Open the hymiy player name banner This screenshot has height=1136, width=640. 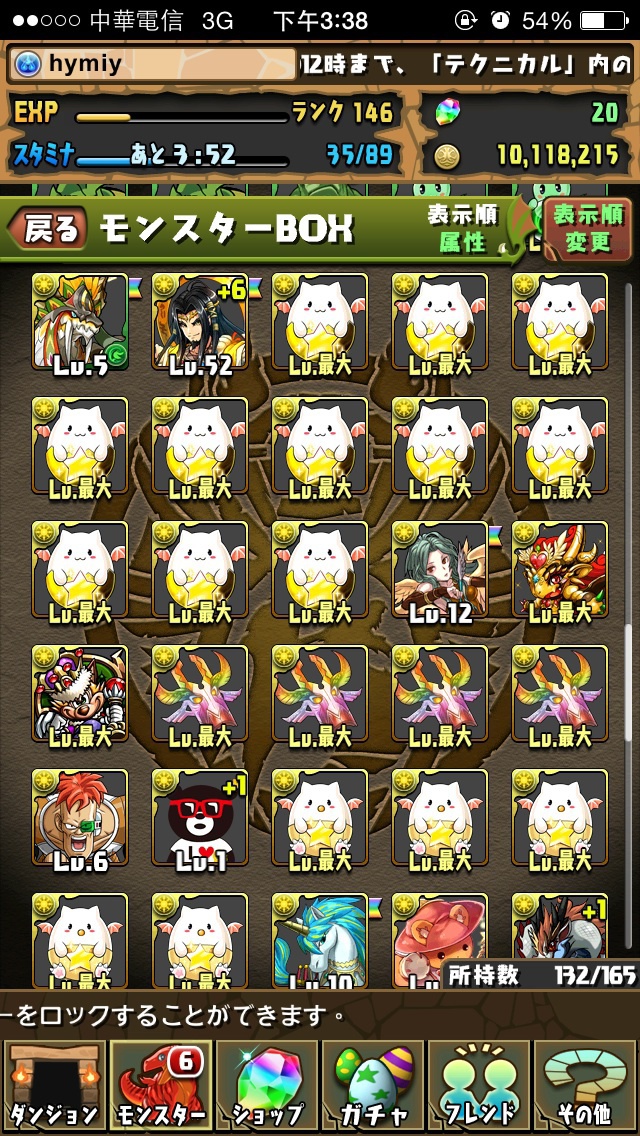click(152, 65)
